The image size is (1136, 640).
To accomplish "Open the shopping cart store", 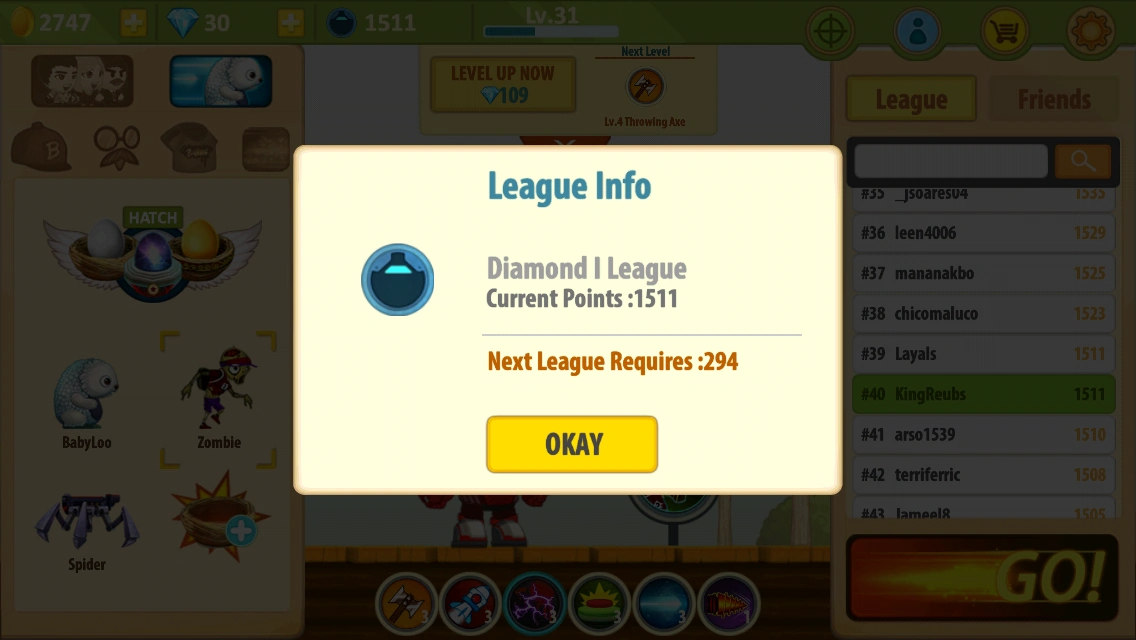I will click(1004, 31).
